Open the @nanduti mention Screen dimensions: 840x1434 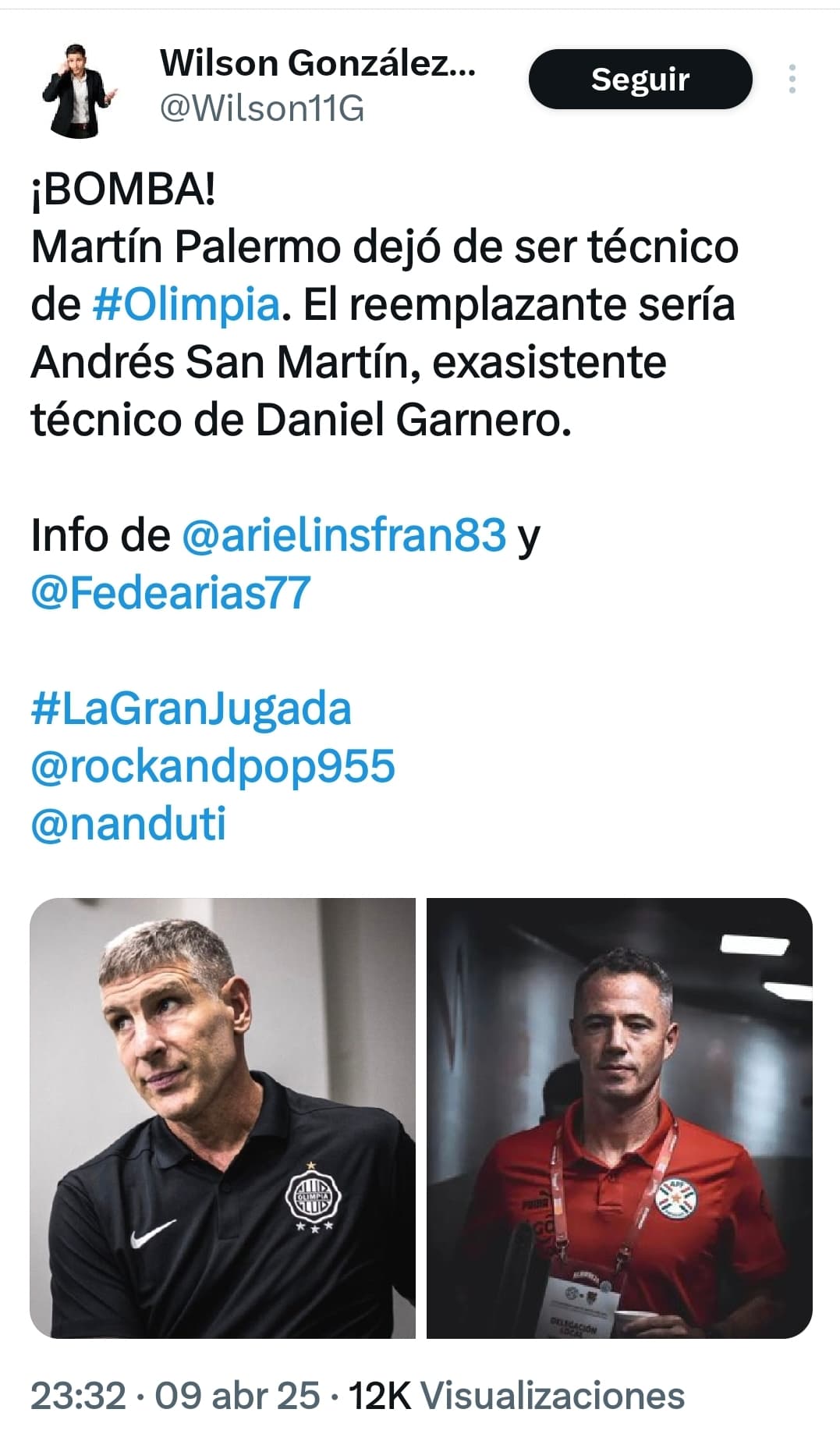tap(129, 824)
